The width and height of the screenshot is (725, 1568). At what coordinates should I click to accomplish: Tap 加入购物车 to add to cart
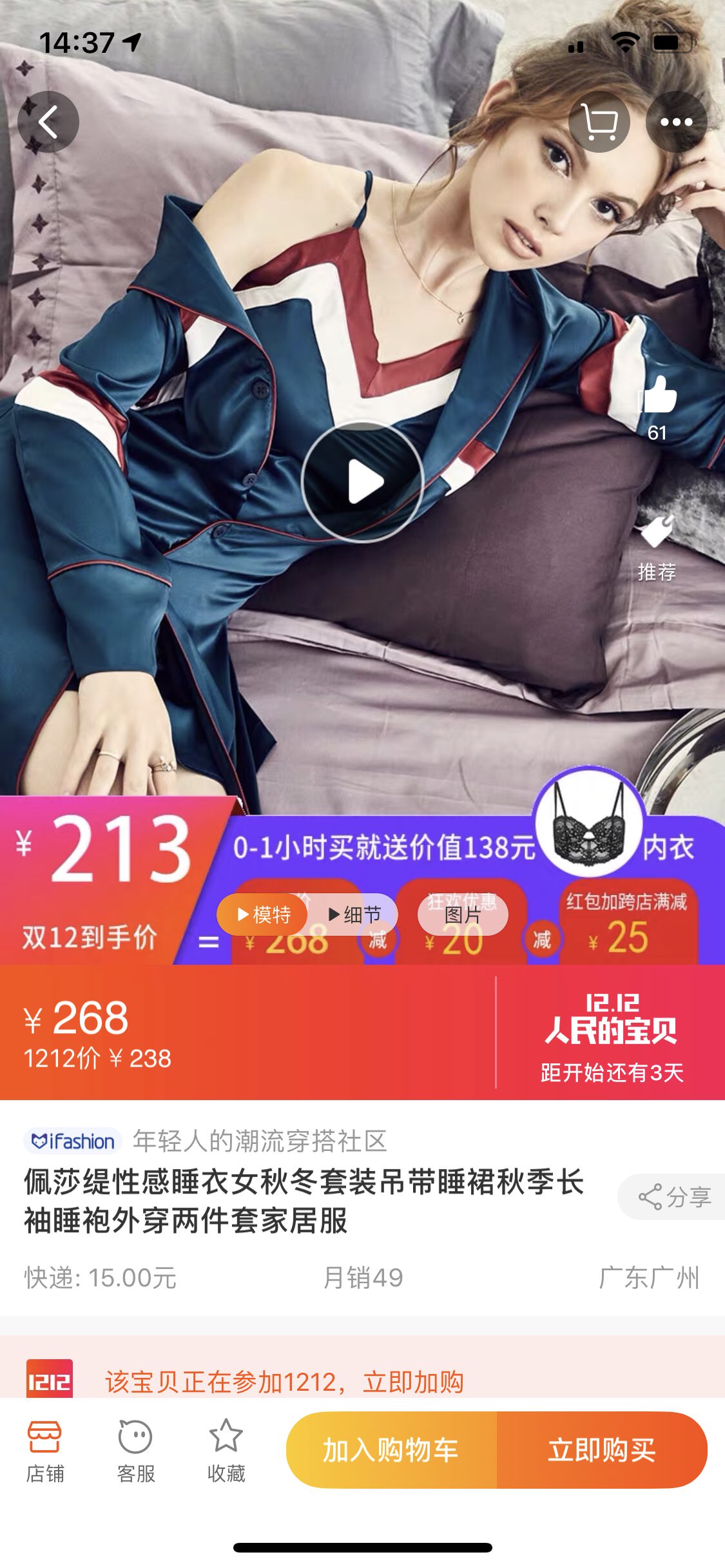[391, 1450]
